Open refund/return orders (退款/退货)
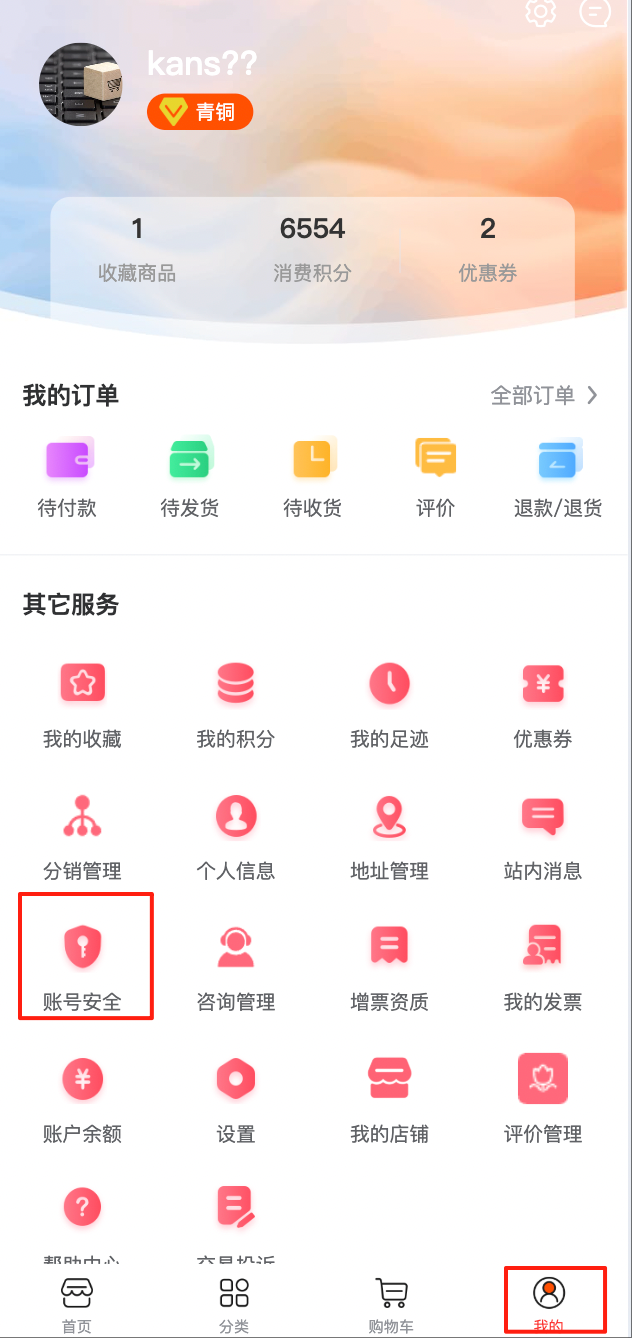 558,476
